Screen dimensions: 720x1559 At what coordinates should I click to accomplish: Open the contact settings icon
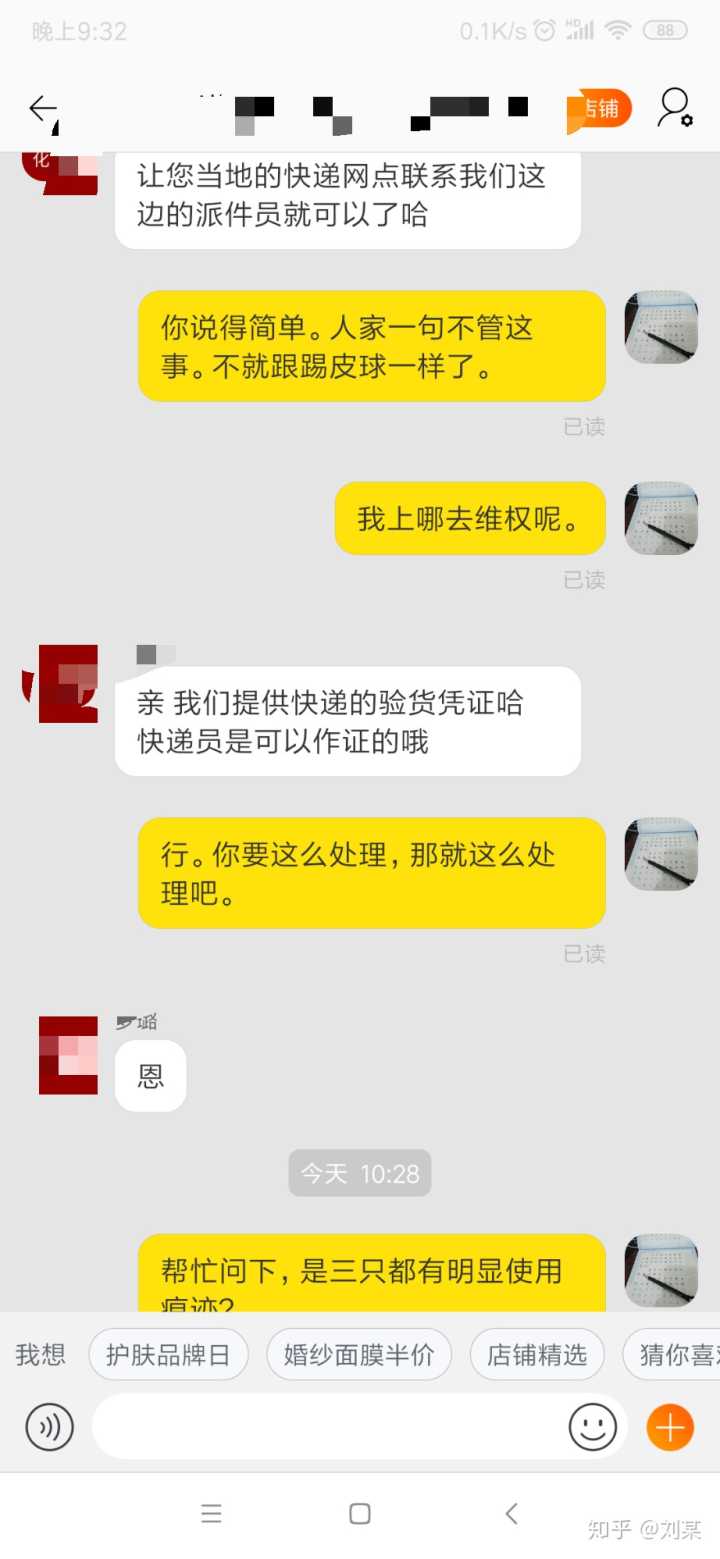tap(675, 108)
